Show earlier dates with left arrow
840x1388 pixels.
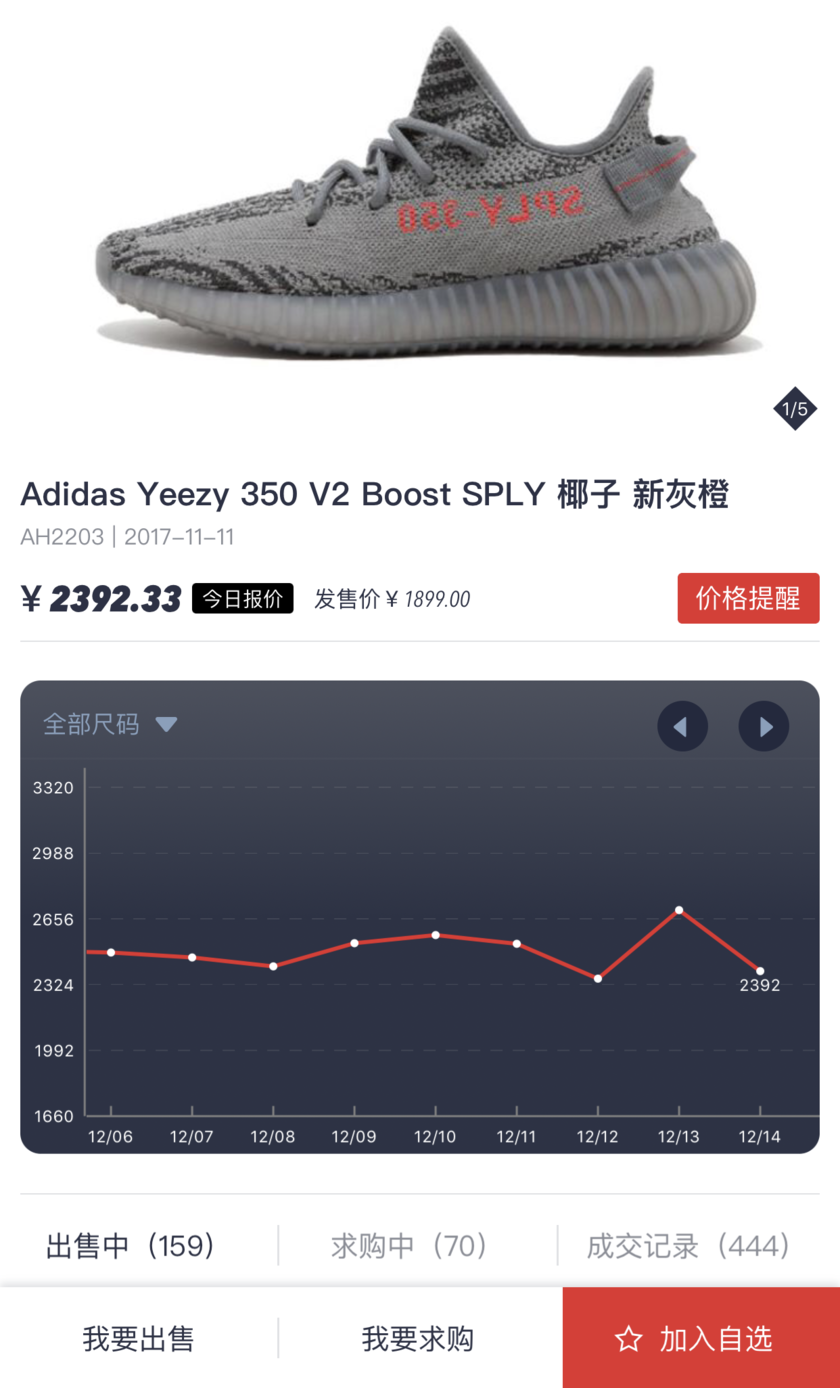click(x=682, y=726)
